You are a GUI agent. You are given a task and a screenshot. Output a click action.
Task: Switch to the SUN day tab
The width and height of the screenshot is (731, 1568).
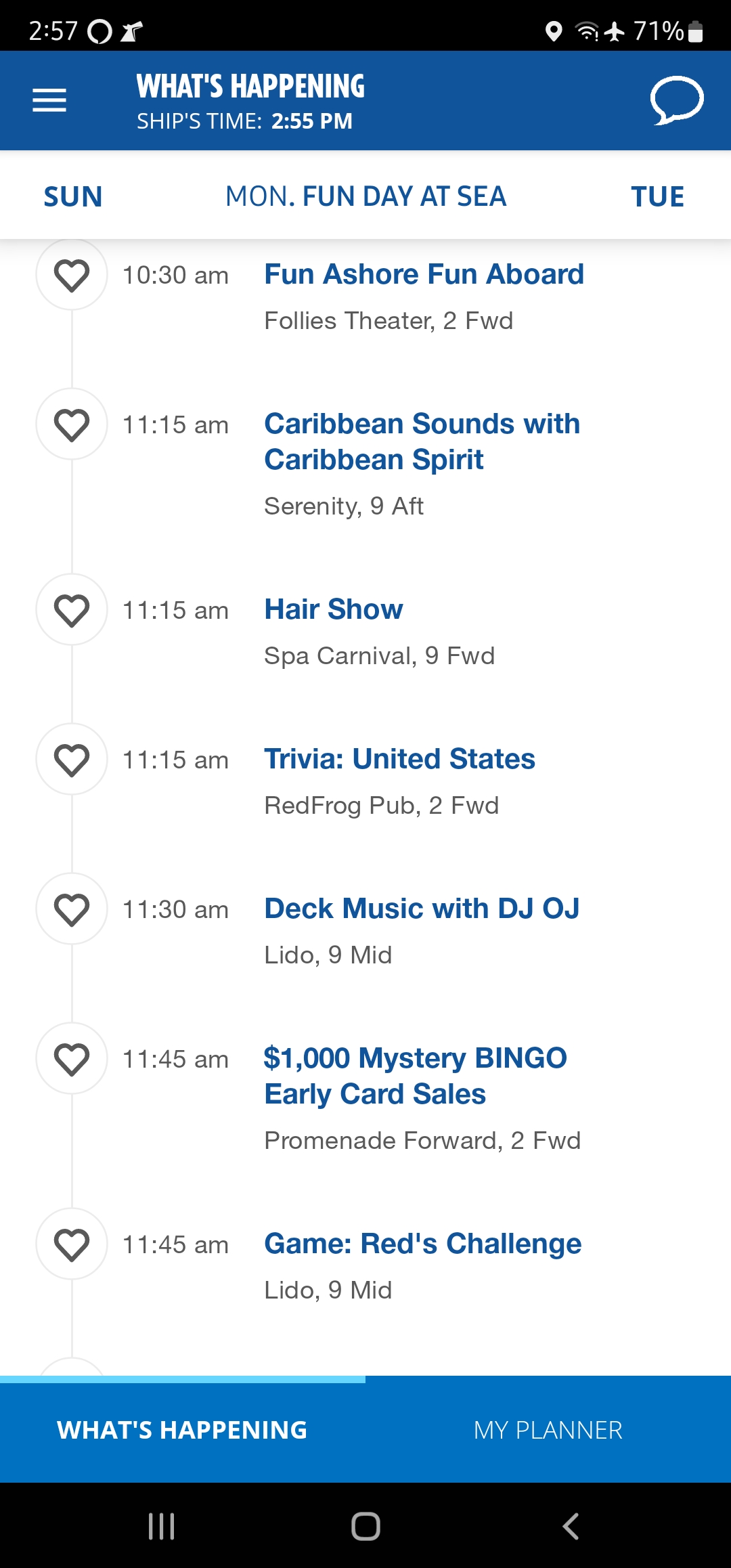pos(73,196)
